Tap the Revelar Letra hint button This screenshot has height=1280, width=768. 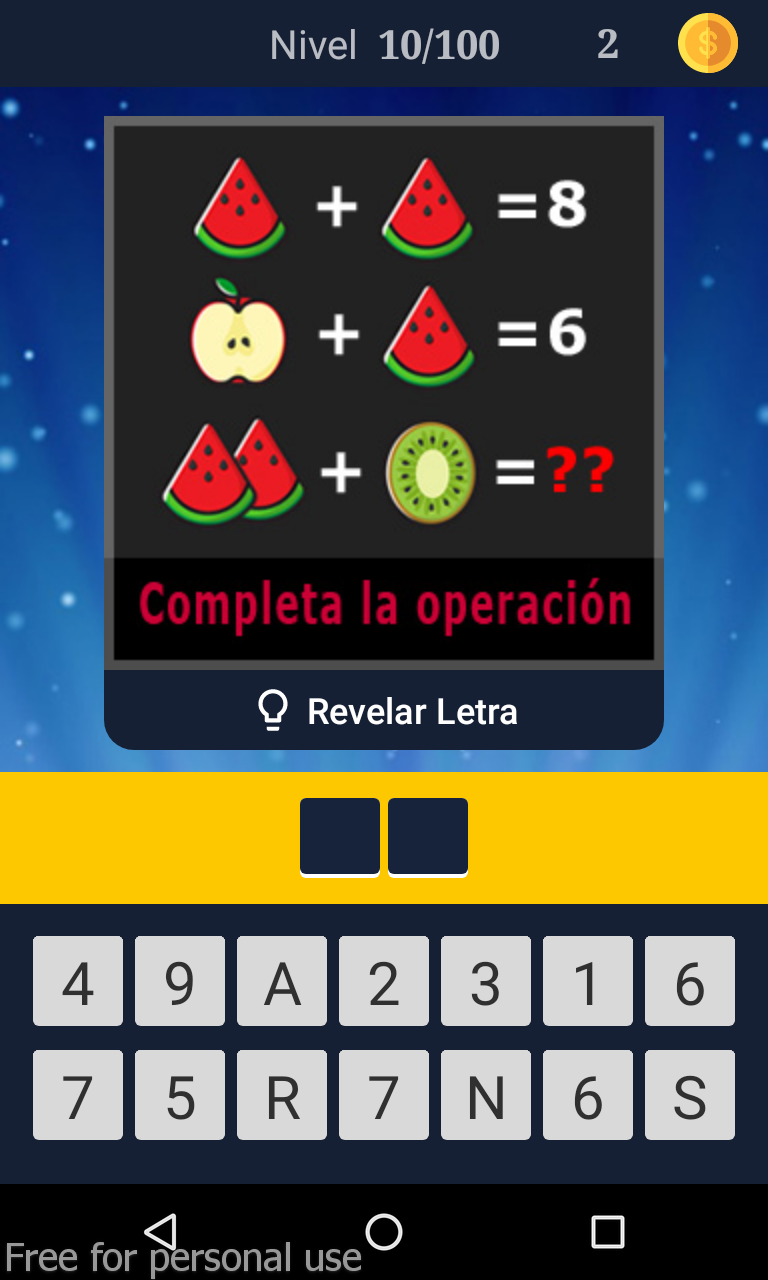tap(384, 711)
